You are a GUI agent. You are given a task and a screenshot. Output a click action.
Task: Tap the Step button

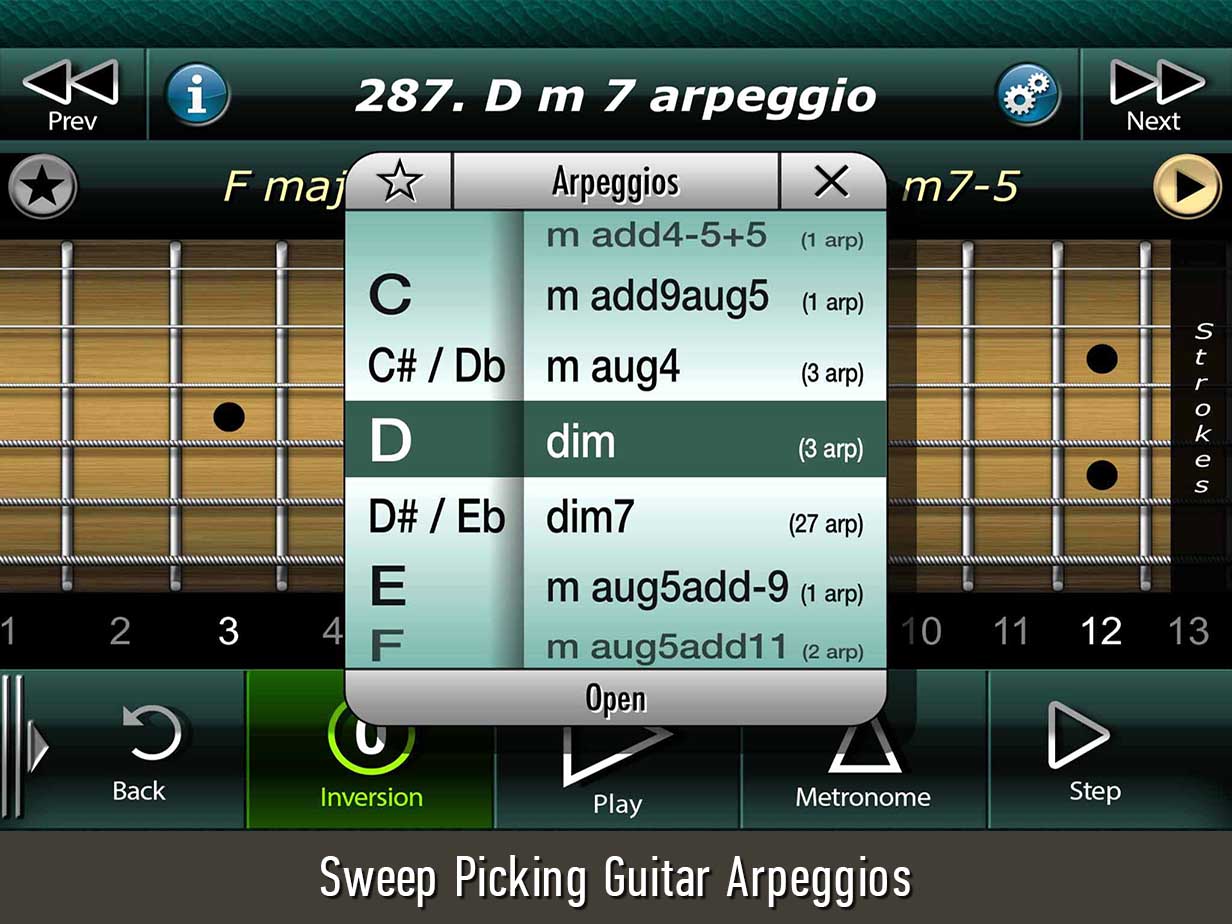click(1093, 752)
